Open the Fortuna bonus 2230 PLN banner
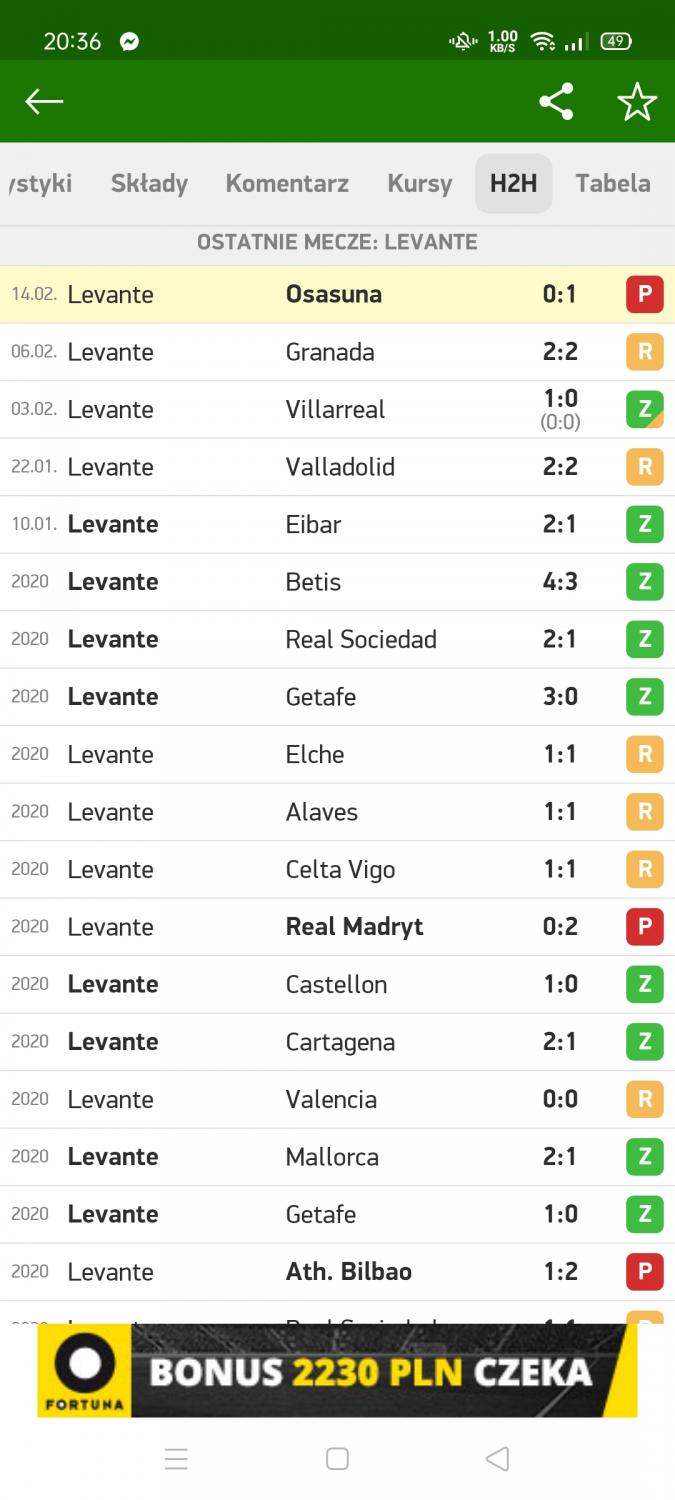The image size is (675, 1500). pos(337,1371)
